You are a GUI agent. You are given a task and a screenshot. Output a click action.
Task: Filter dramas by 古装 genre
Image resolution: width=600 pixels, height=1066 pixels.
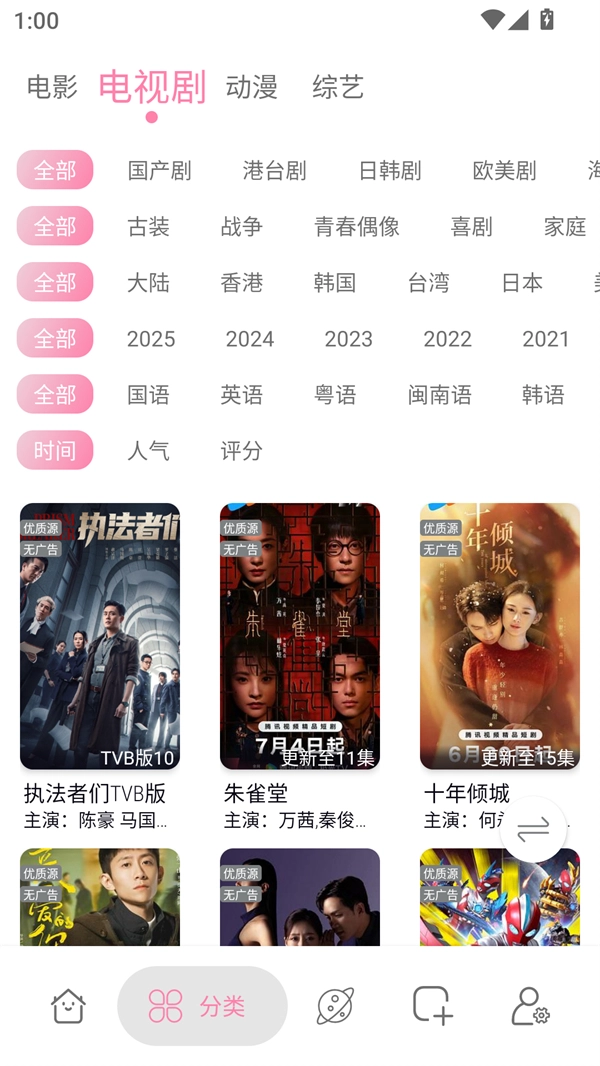[149, 227]
